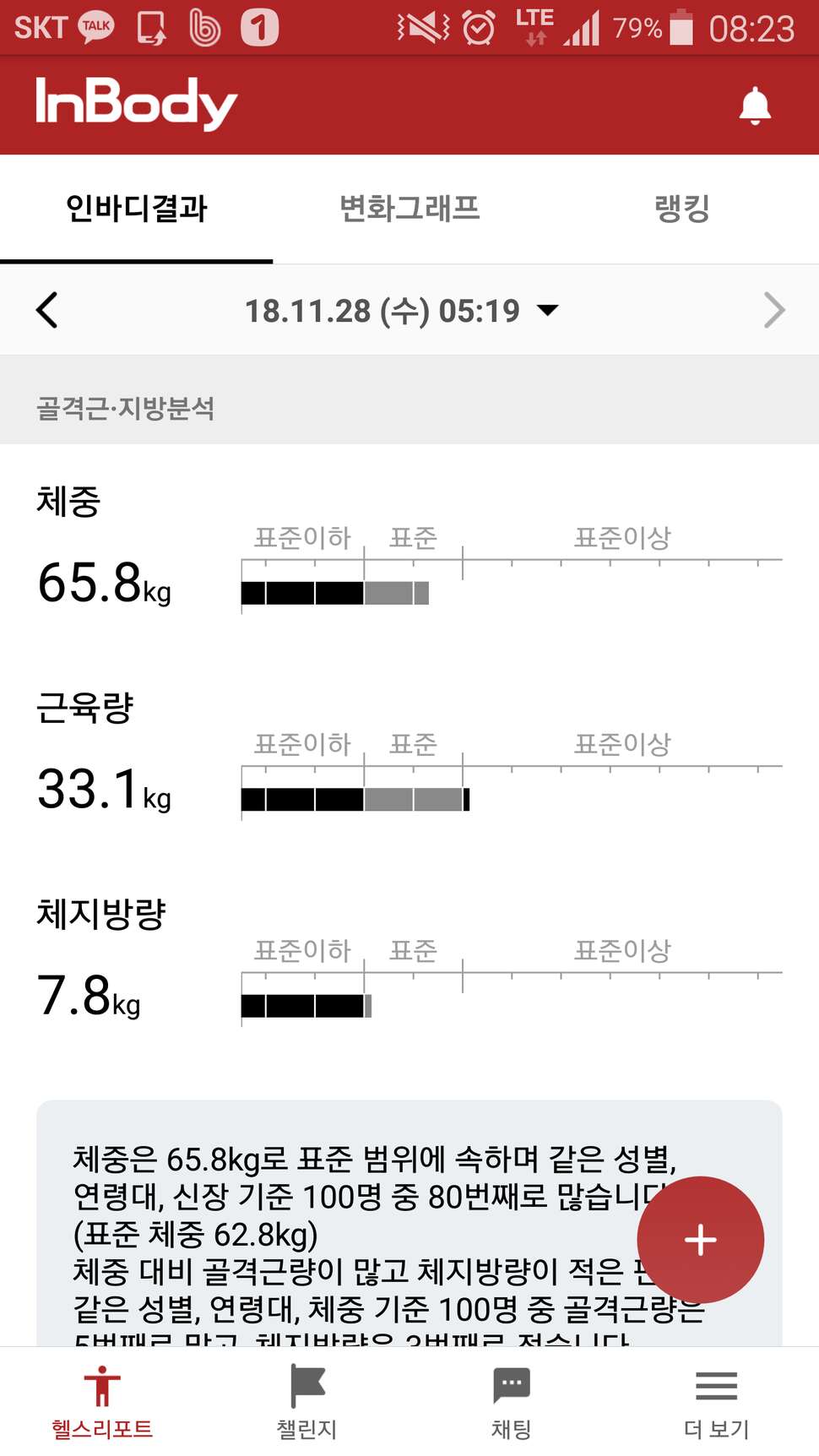Go to the previous measurement date

tap(47, 310)
